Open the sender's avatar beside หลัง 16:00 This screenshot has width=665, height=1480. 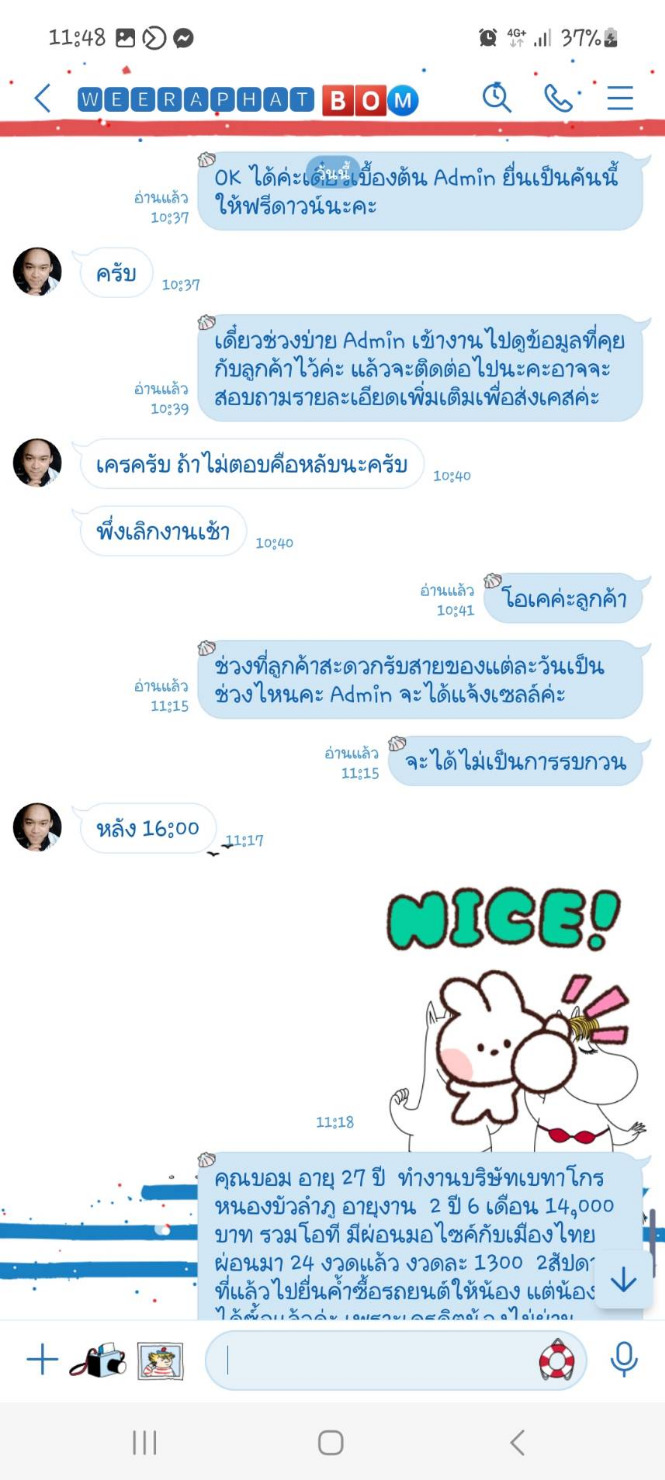pyautogui.click(x=37, y=827)
